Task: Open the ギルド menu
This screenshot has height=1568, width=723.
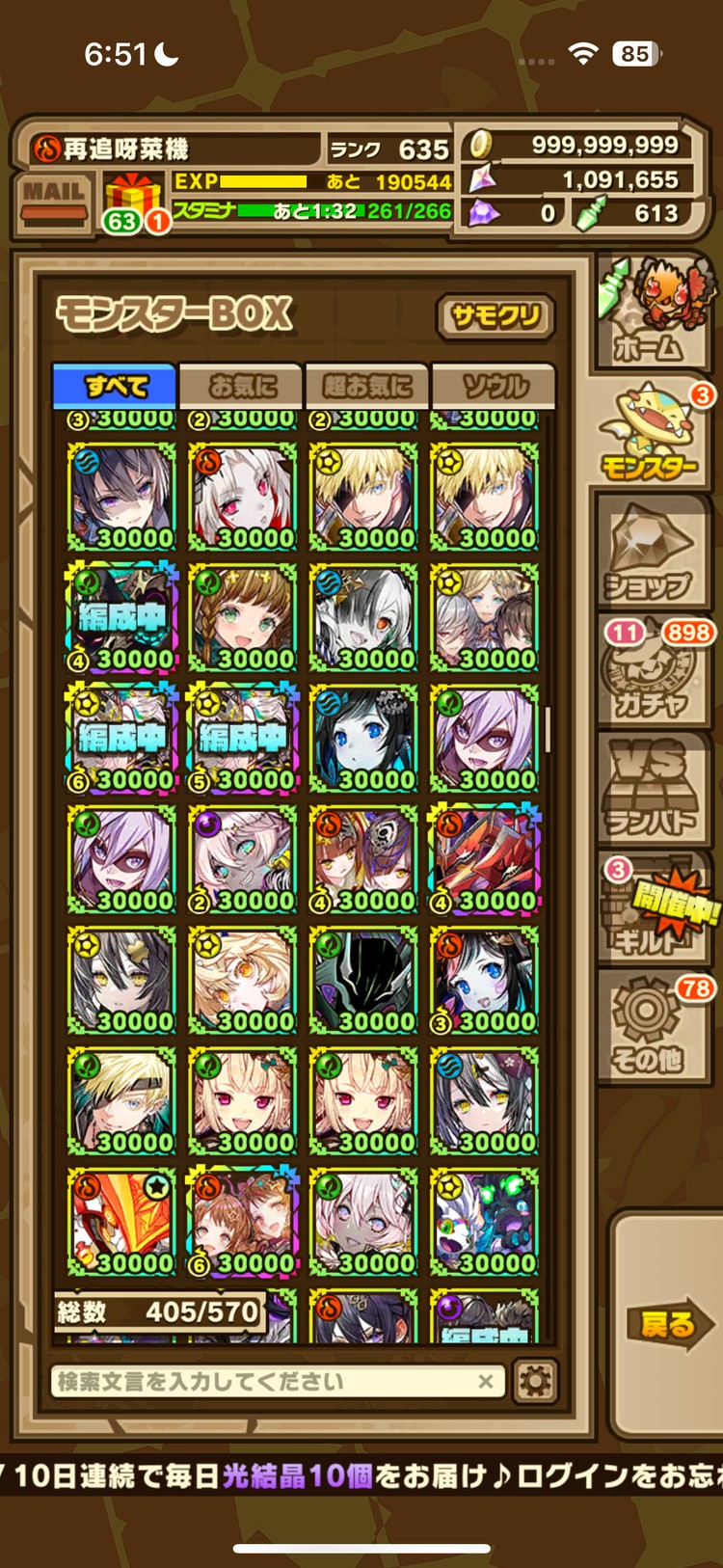Action: (x=652, y=911)
